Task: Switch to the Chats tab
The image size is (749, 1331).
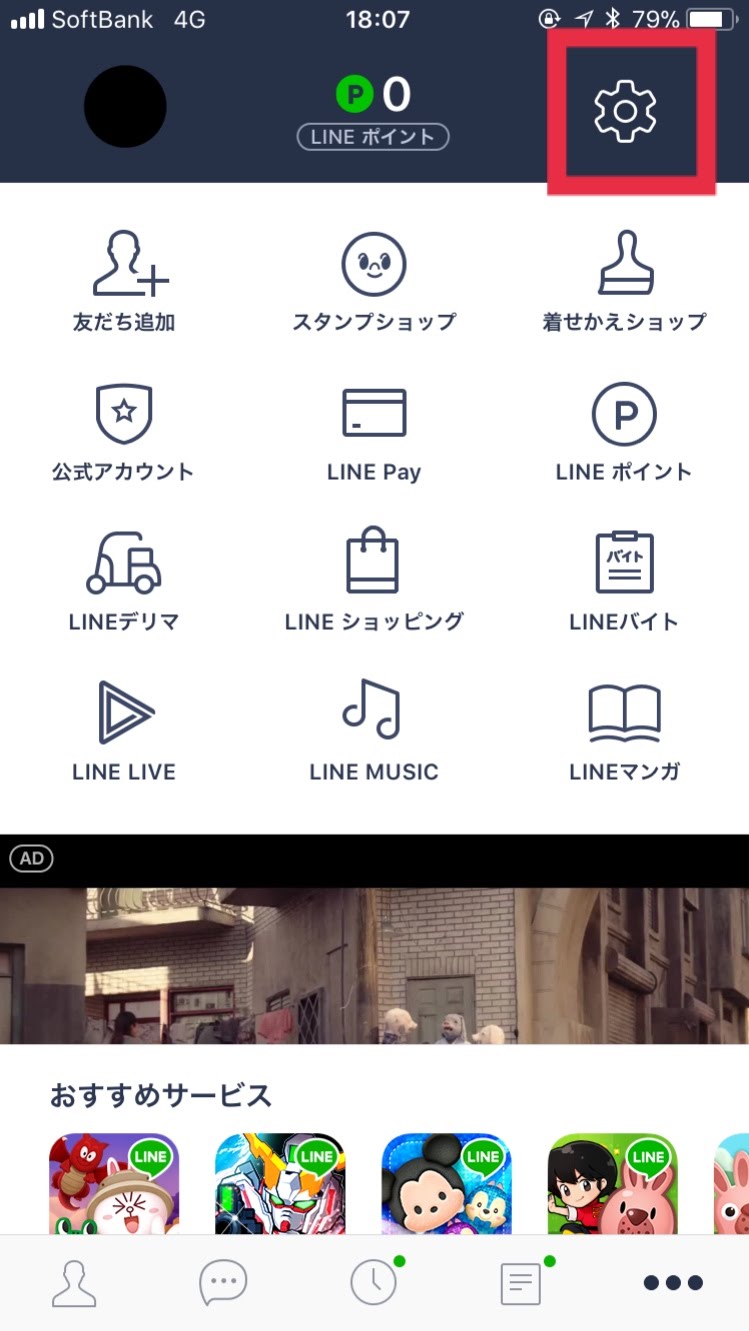Action: tap(223, 1283)
